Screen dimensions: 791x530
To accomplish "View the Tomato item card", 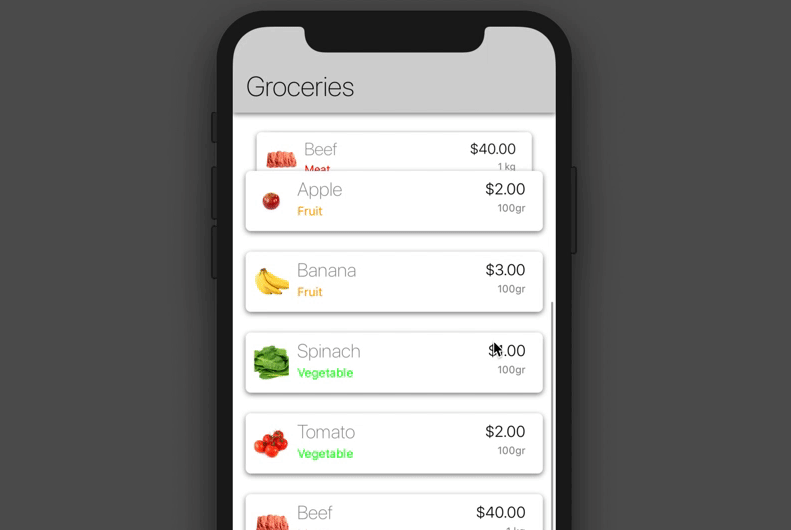I will tap(394, 443).
